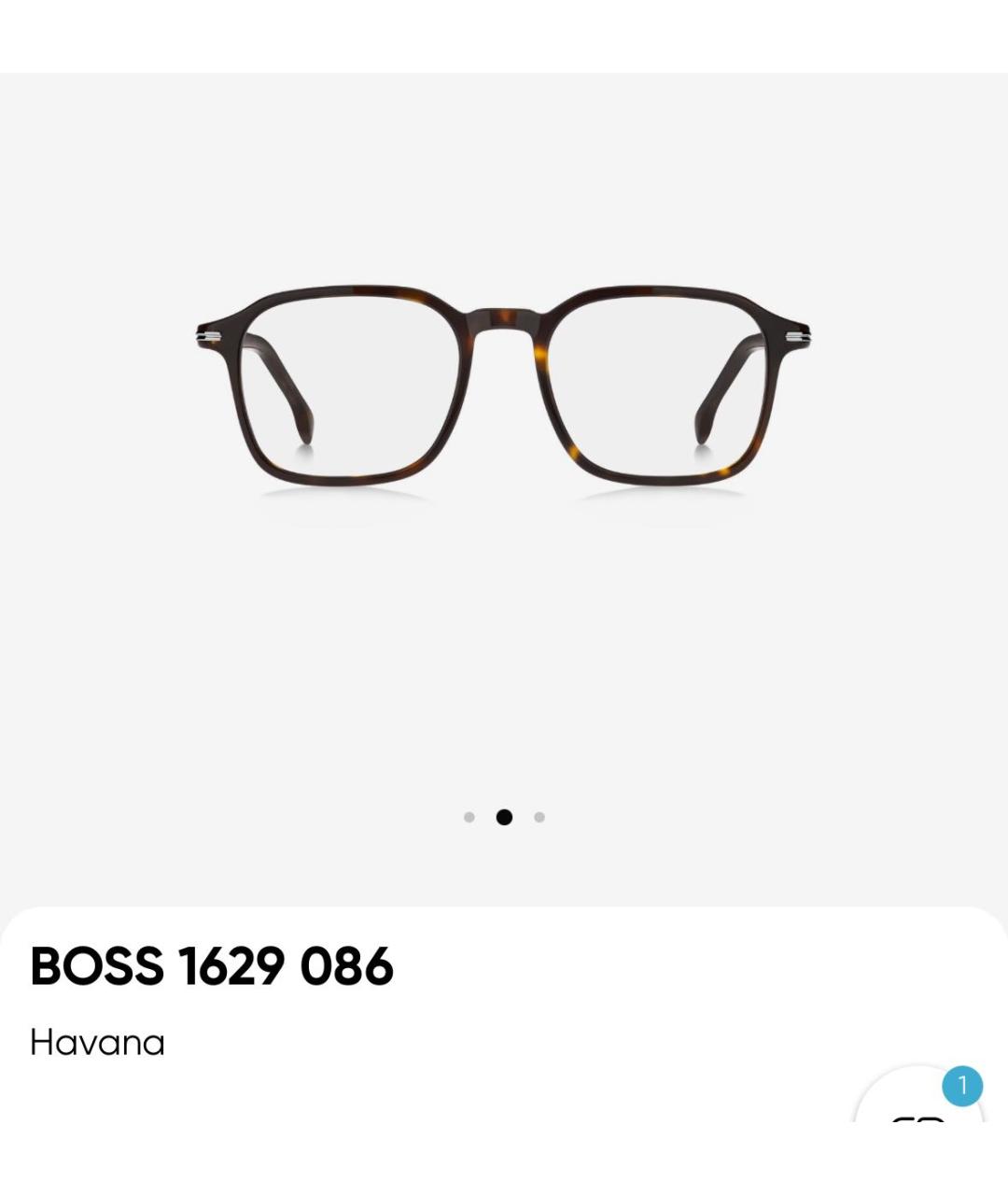Screen dimensions: 1008x1195
Task: Jump to the third image indicator dot
Action: 539,817
